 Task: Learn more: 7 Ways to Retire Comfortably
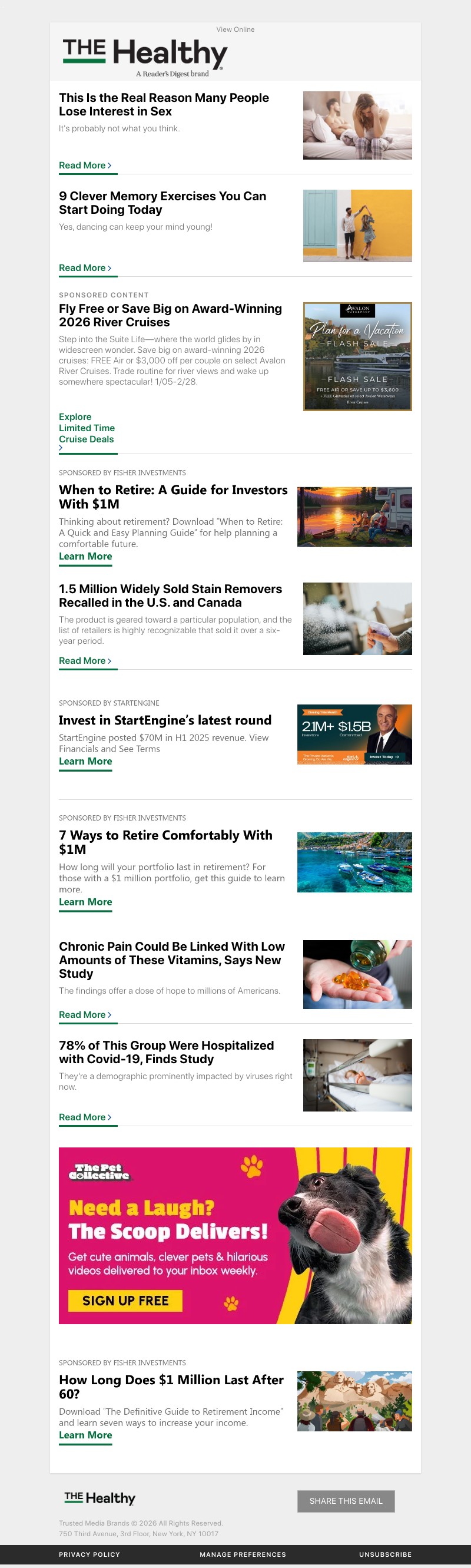point(85,902)
